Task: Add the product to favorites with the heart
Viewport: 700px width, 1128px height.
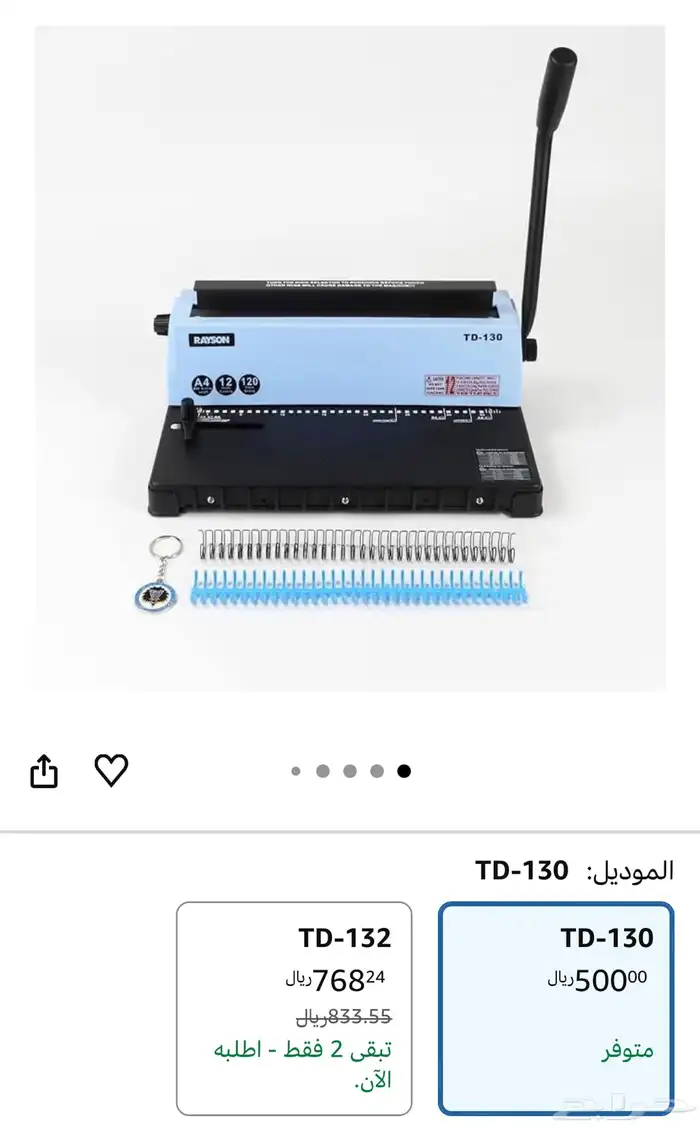Action: point(111,770)
